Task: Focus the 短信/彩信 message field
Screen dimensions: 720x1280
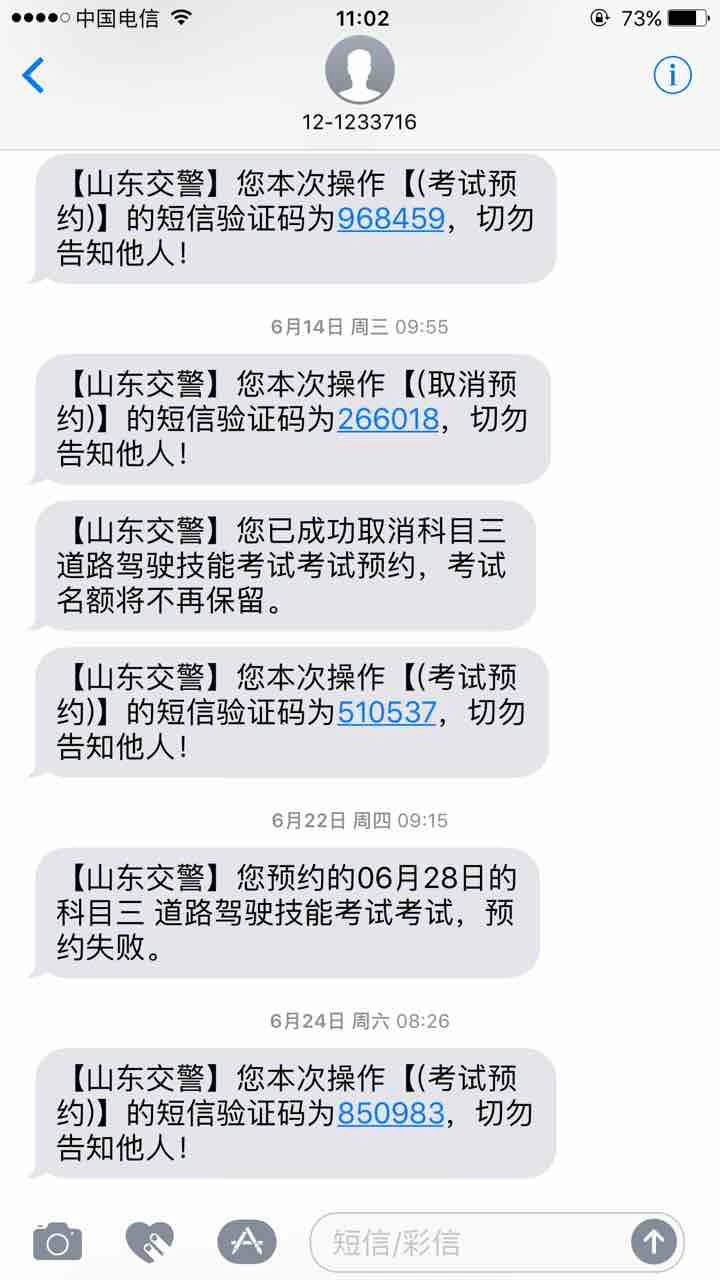Action: pos(470,1242)
